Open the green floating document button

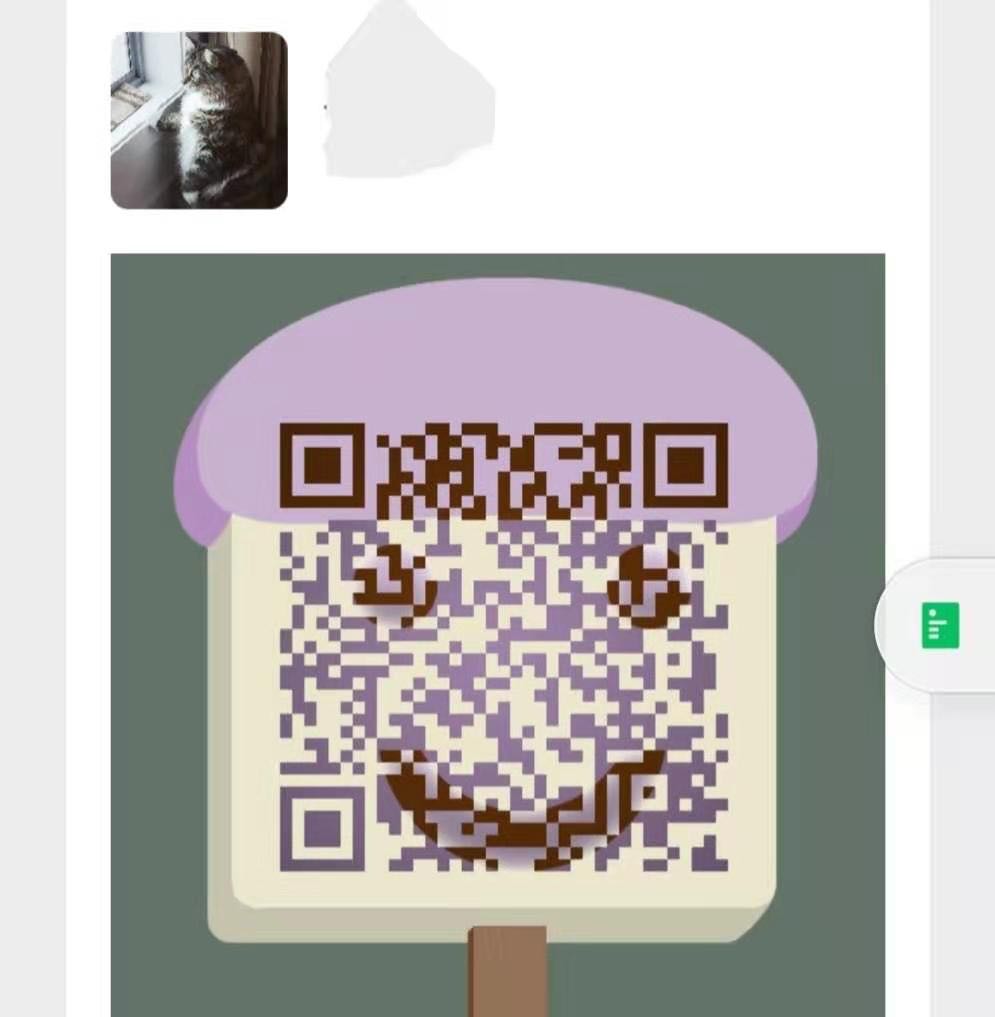tap(939, 626)
